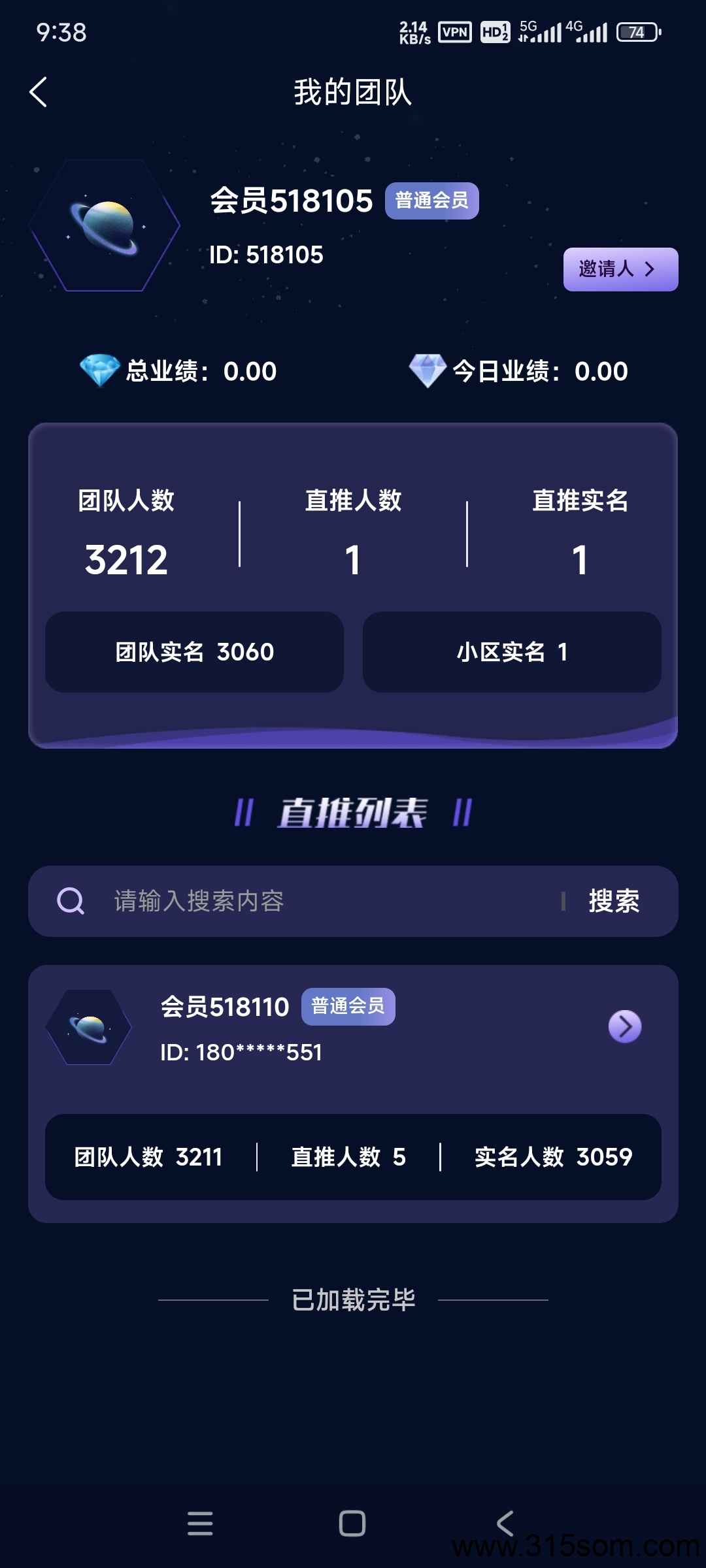Open the 小区实名 1 tile

(x=512, y=652)
